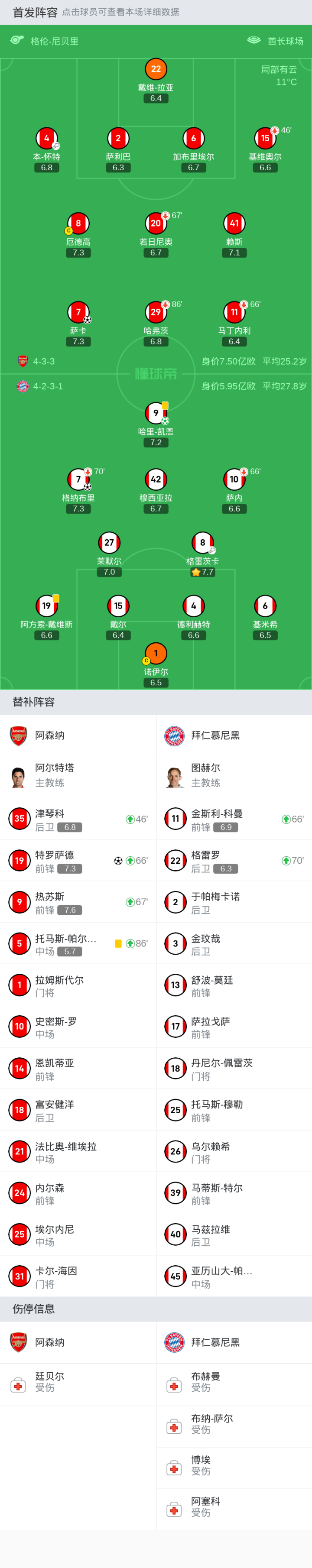View 哈里-凯恩's detailed match data
The image size is (312, 1568).
(156, 414)
